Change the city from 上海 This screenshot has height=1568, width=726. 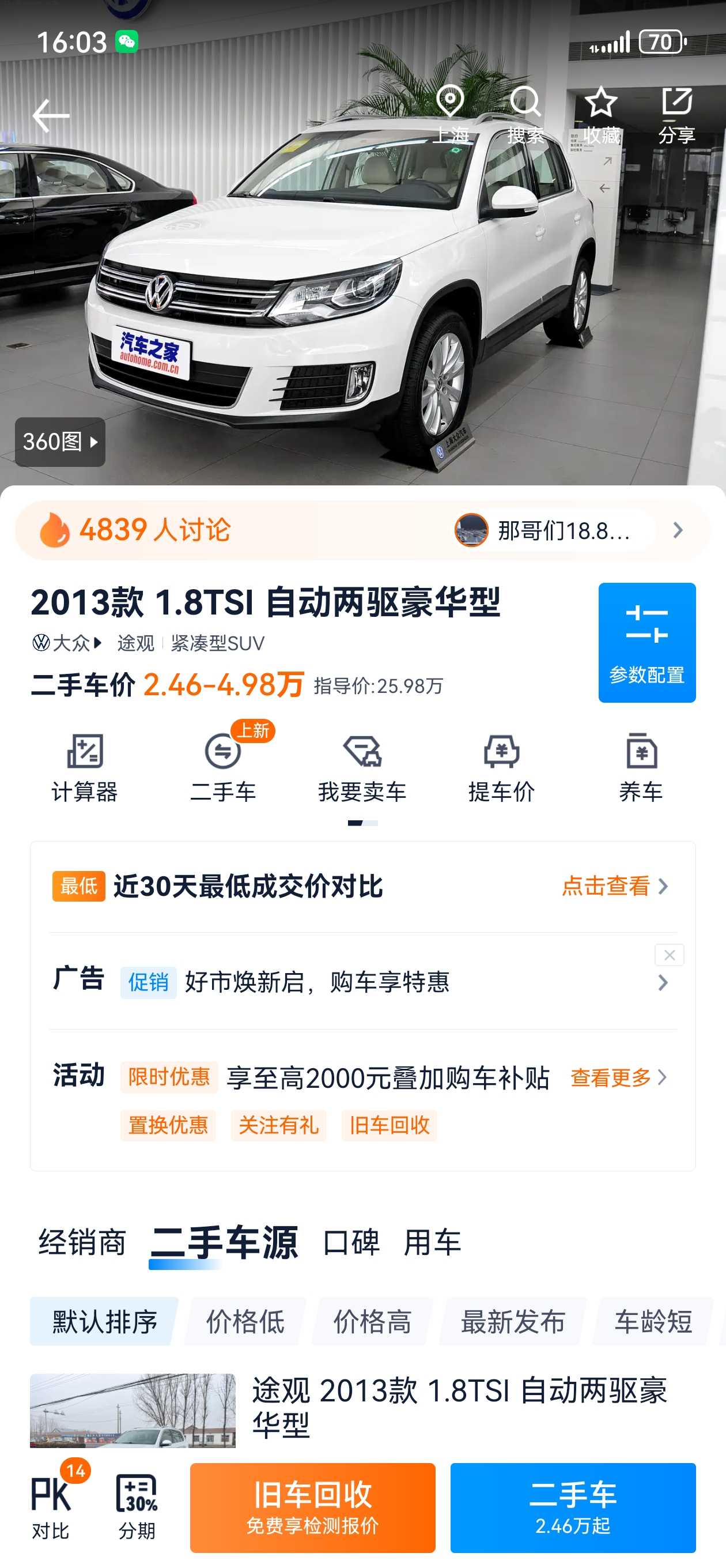click(450, 115)
